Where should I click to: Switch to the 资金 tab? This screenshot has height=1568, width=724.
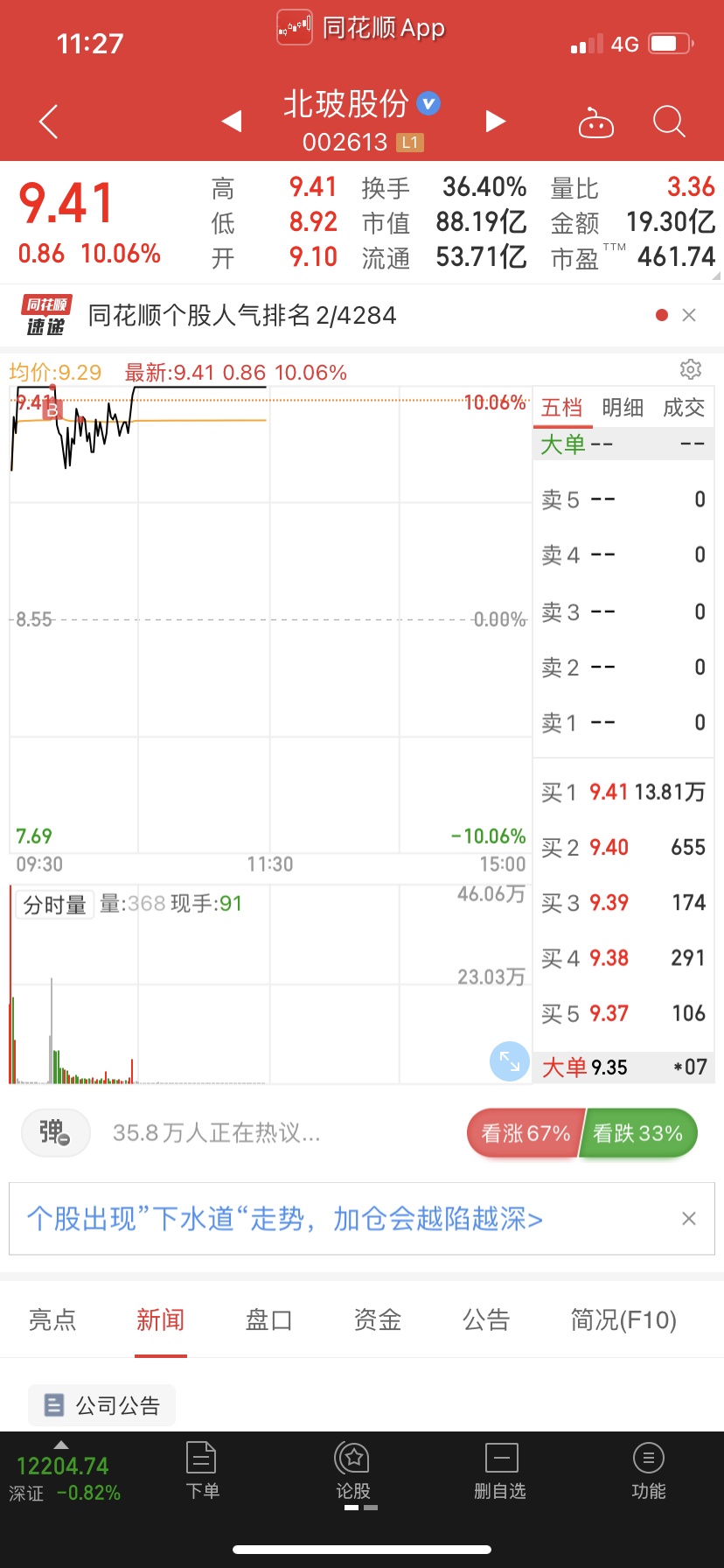(378, 1319)
